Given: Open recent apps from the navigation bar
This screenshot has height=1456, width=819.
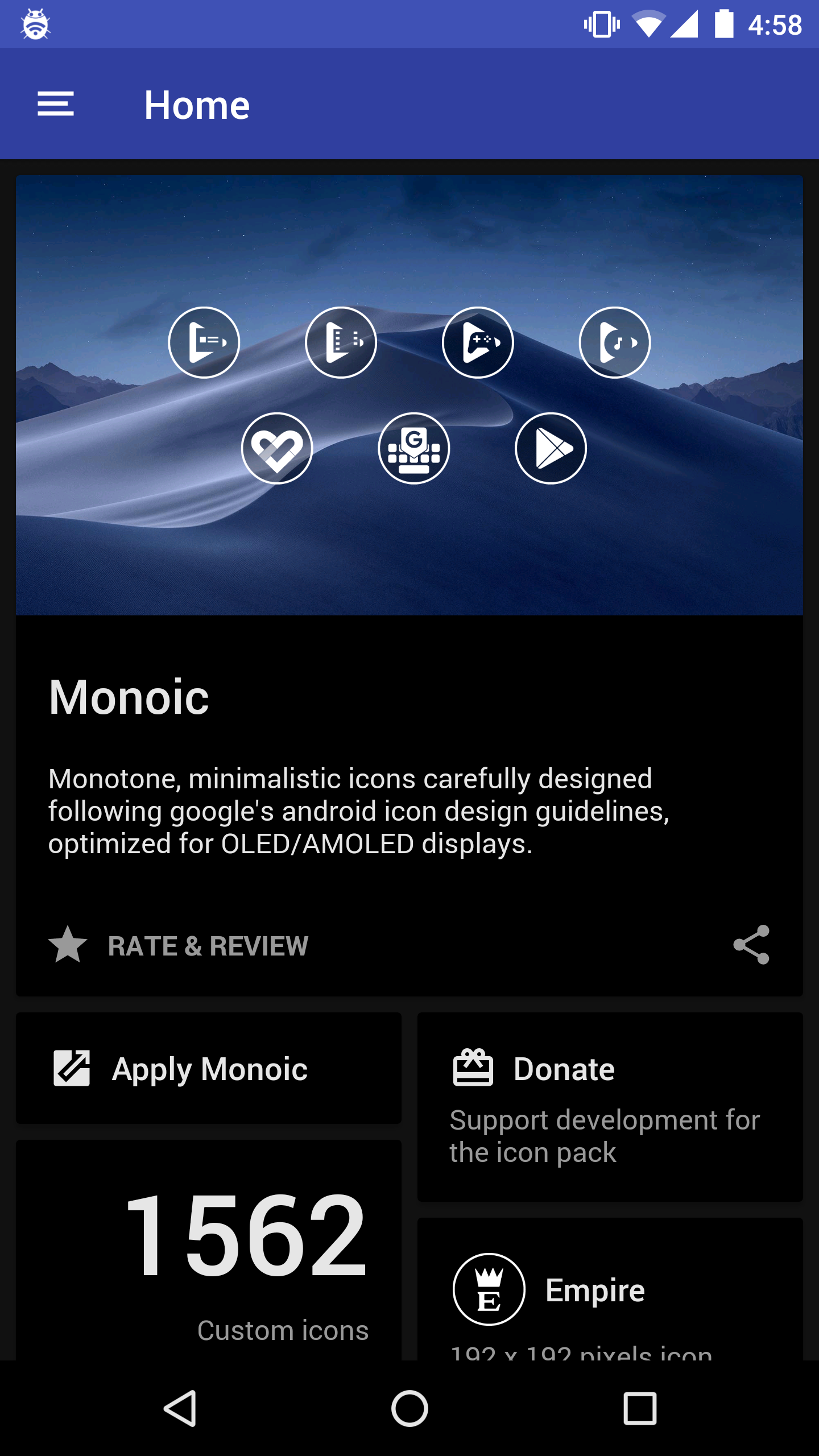Looking at the screenshot, I should [x=640, y=1408].
